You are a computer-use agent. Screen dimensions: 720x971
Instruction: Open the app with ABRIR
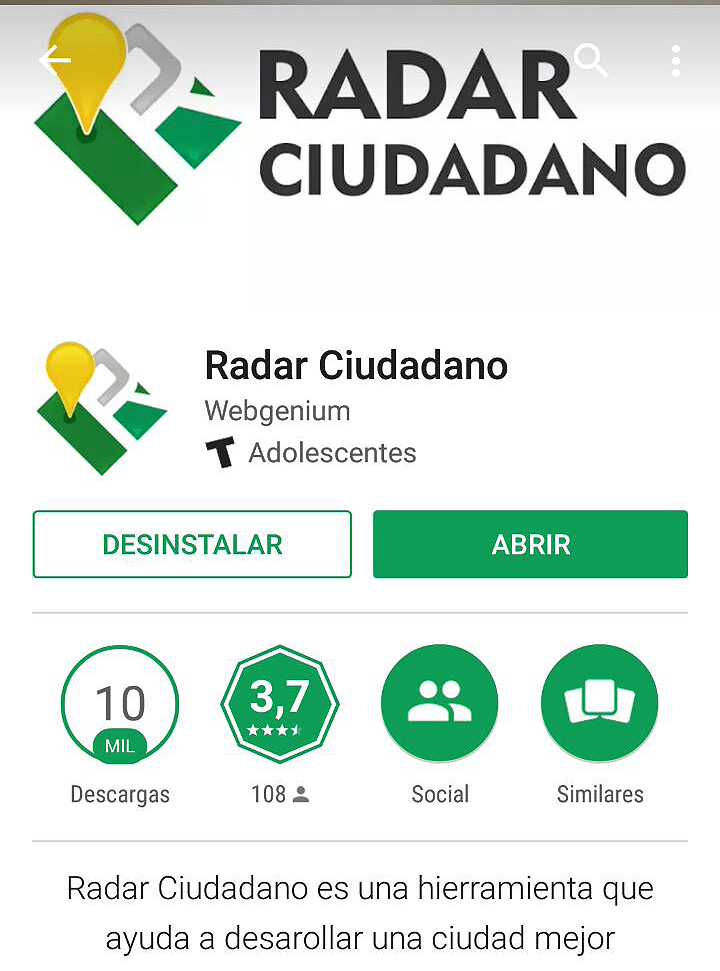coord(530,544)
